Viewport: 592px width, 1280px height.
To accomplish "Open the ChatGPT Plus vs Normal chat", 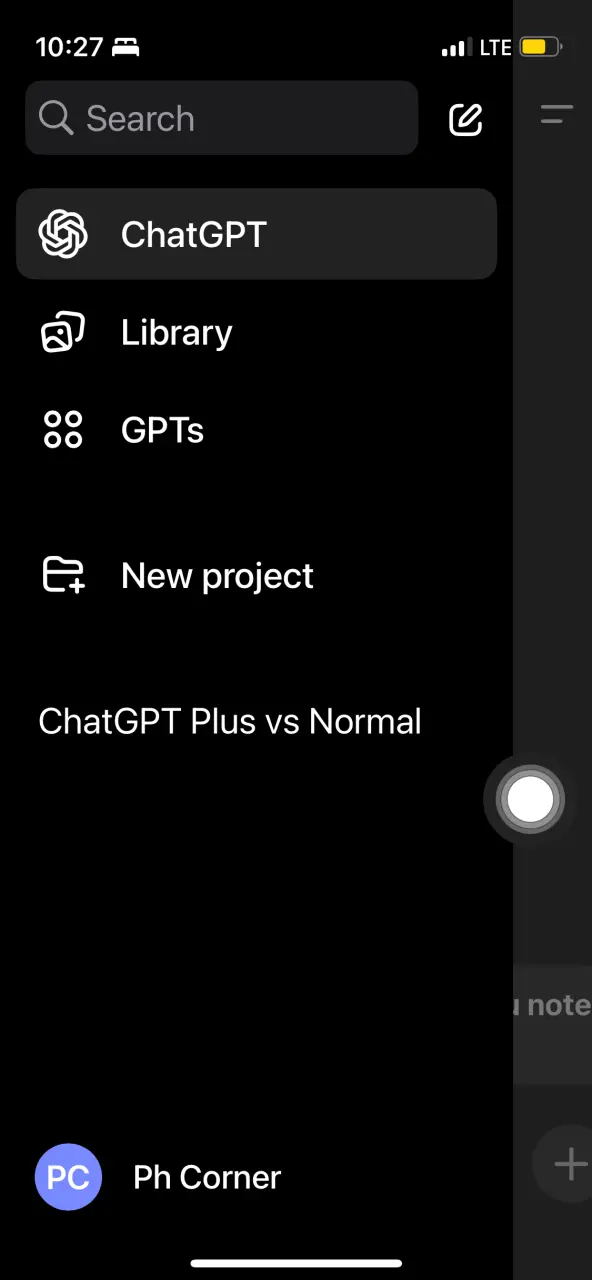I will click(x=230, y=721).
